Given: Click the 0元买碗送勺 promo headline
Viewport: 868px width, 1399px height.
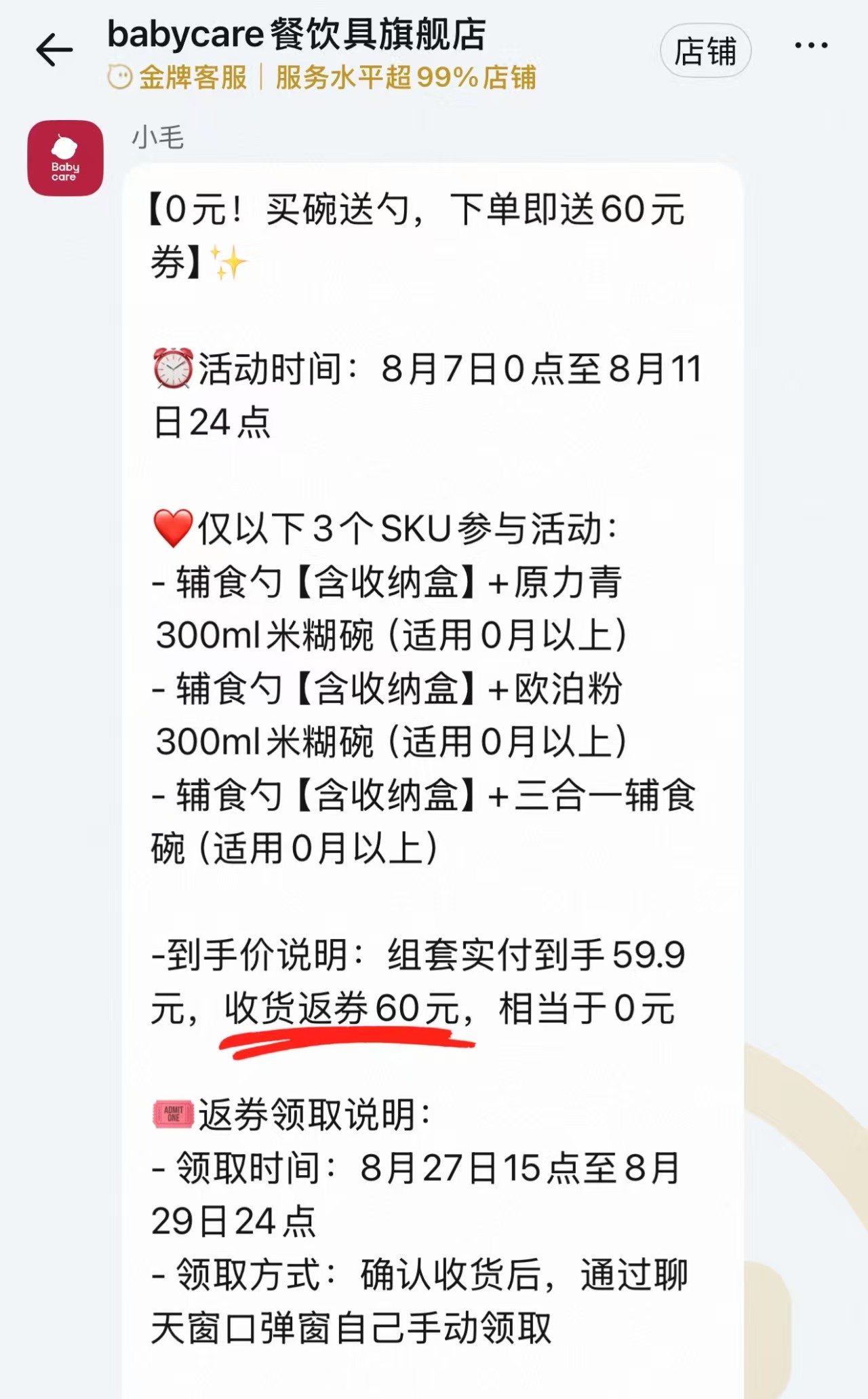Looking at the screenshot, I should [x=417, y=210].
